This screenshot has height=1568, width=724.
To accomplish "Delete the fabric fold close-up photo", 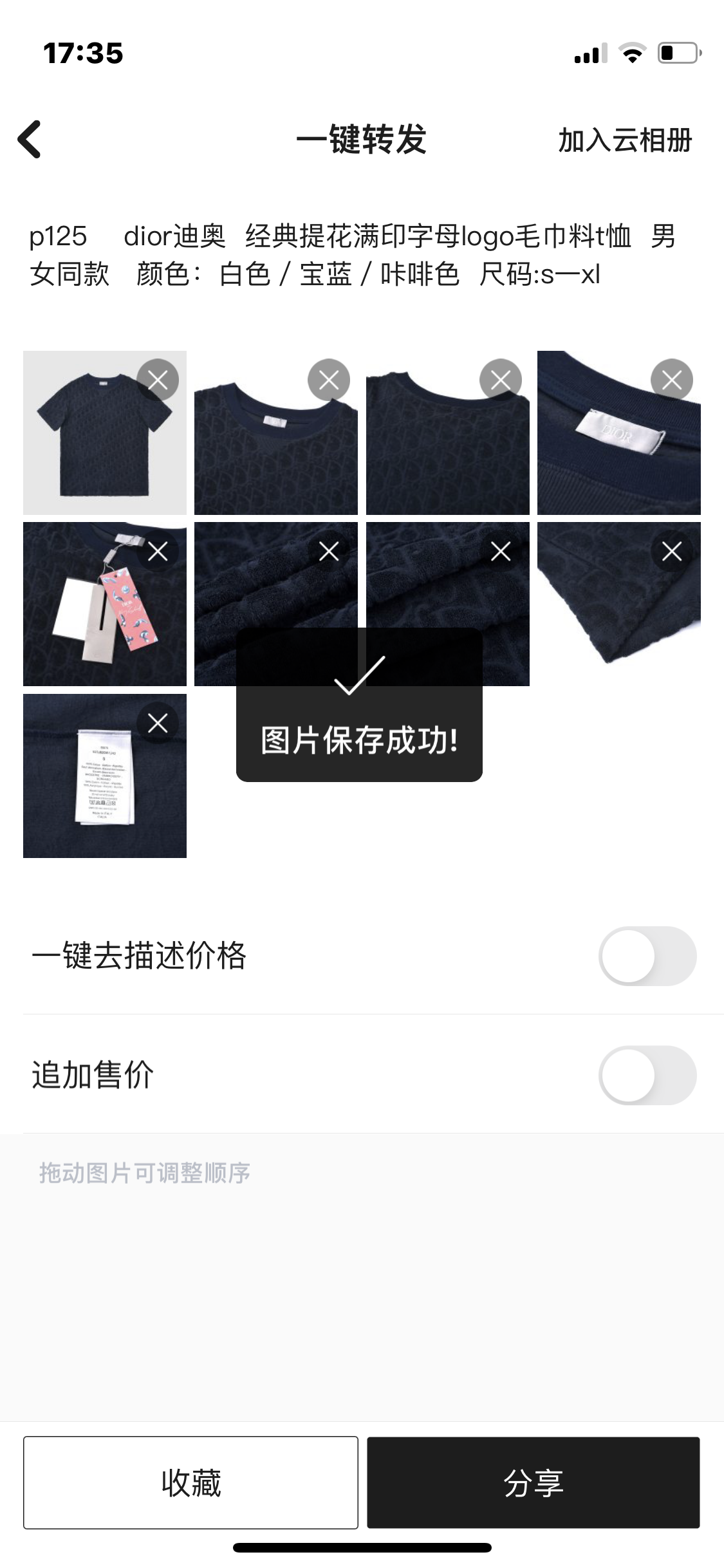I will (x=328, y=550).
